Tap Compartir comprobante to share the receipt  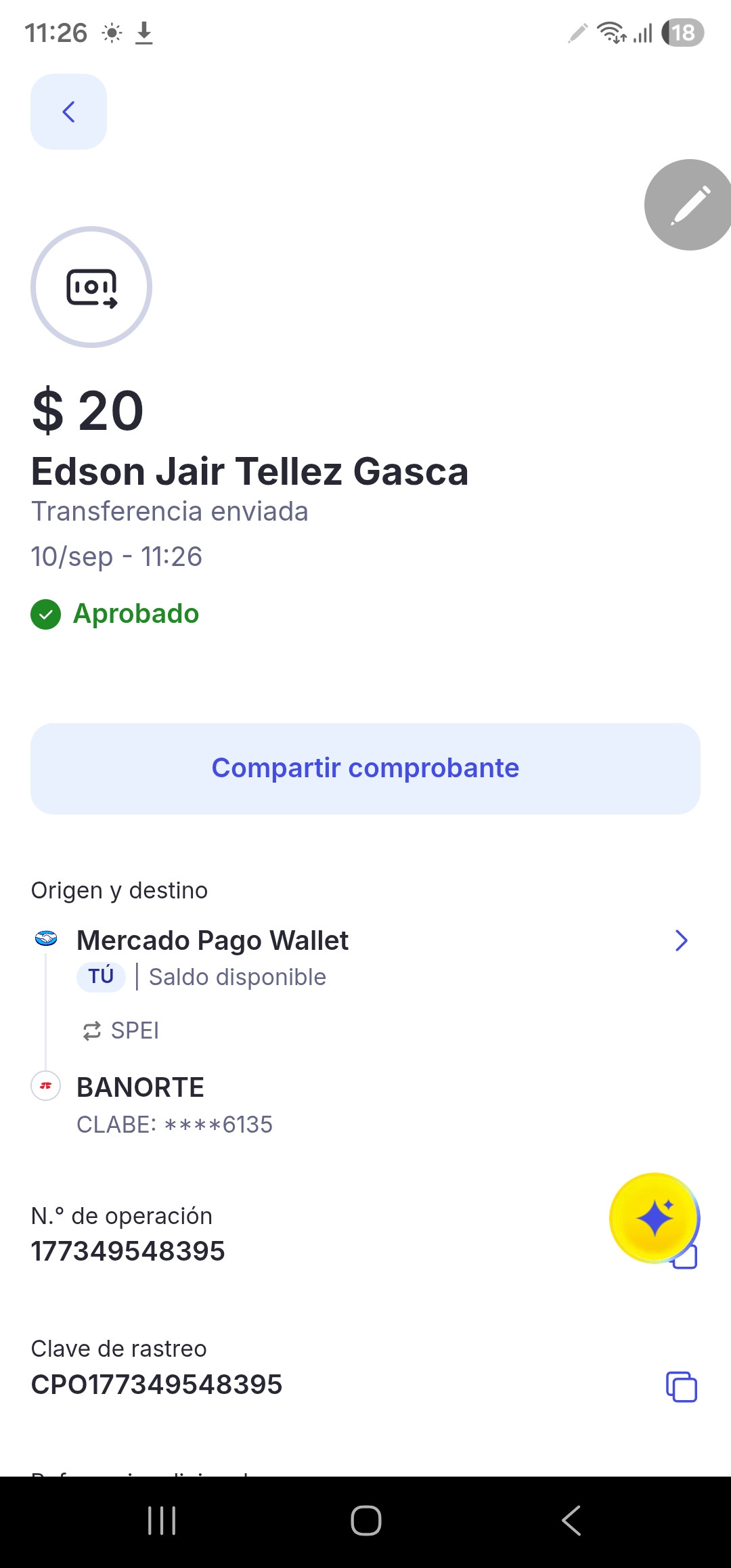click(365, 768)
